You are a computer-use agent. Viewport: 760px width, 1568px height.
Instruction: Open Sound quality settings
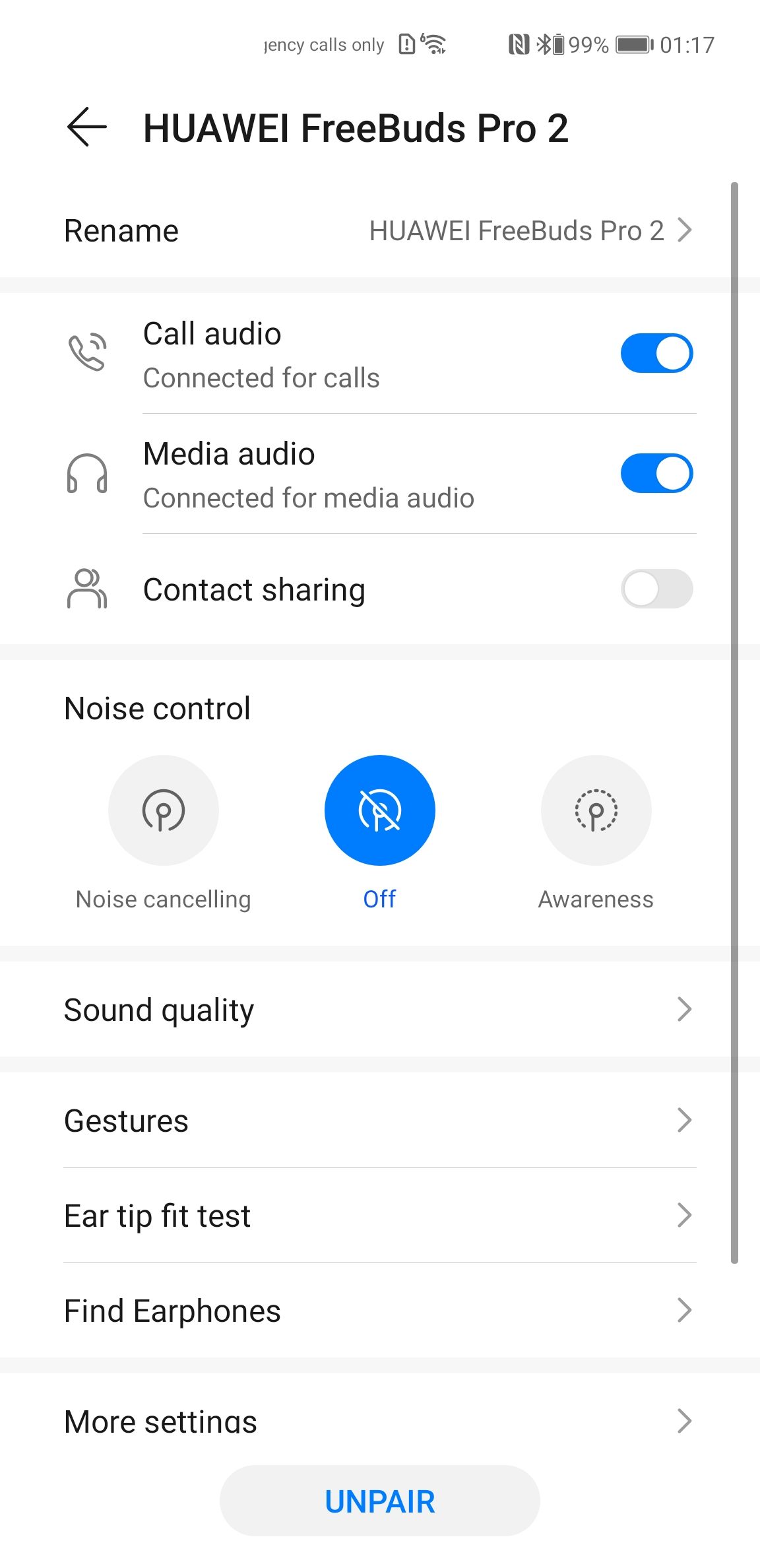click(380, 1010)
